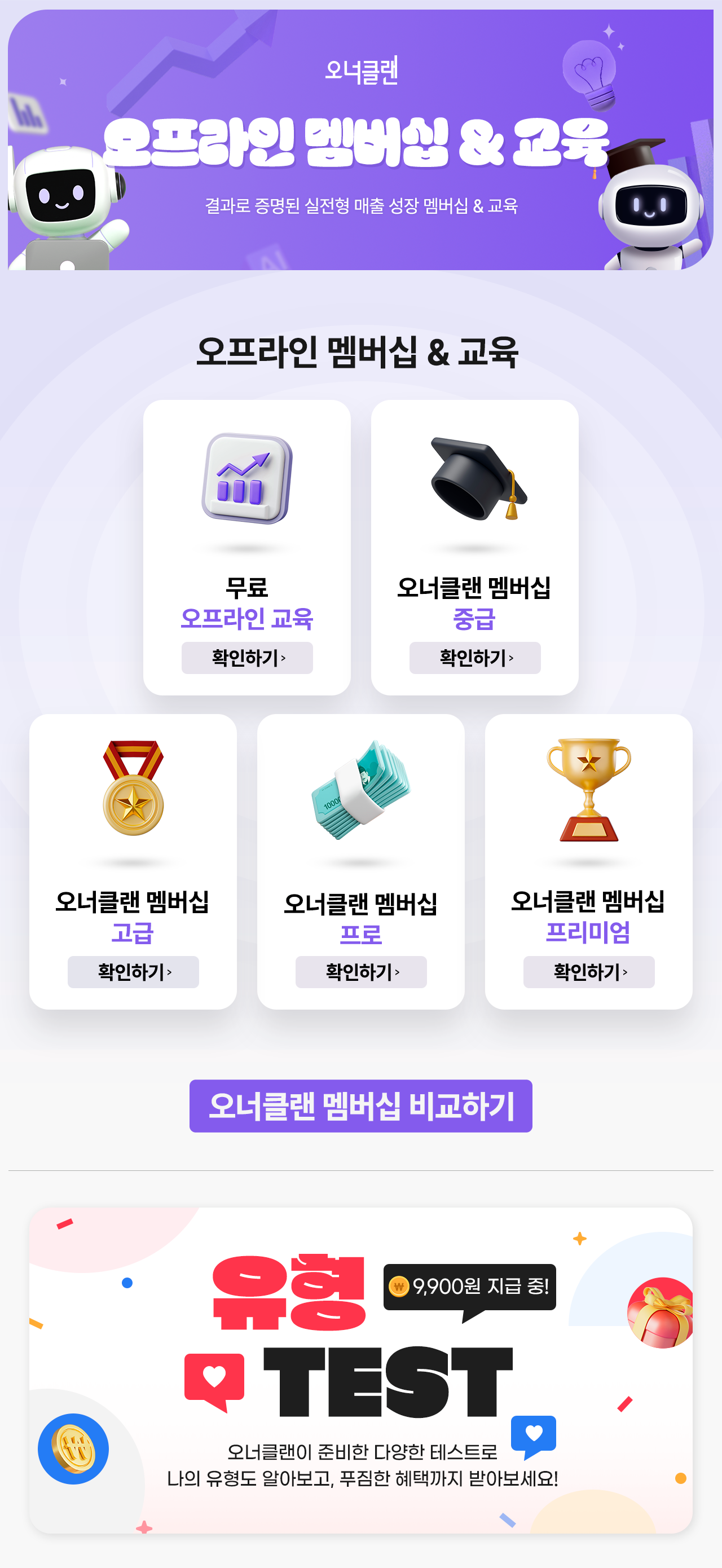Viewport: 722px width, 1568px height.
Task: Tap 확인하기 under 오너클랜 멤버십 프로
Action: click(x=361, y=971)
